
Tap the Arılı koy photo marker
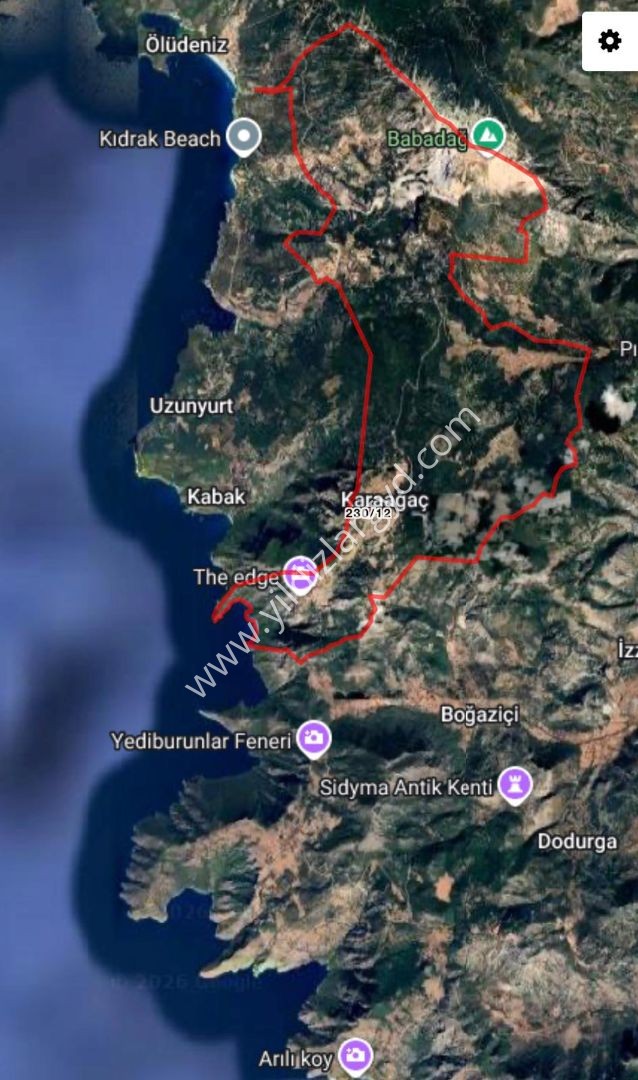point(354,1055)
